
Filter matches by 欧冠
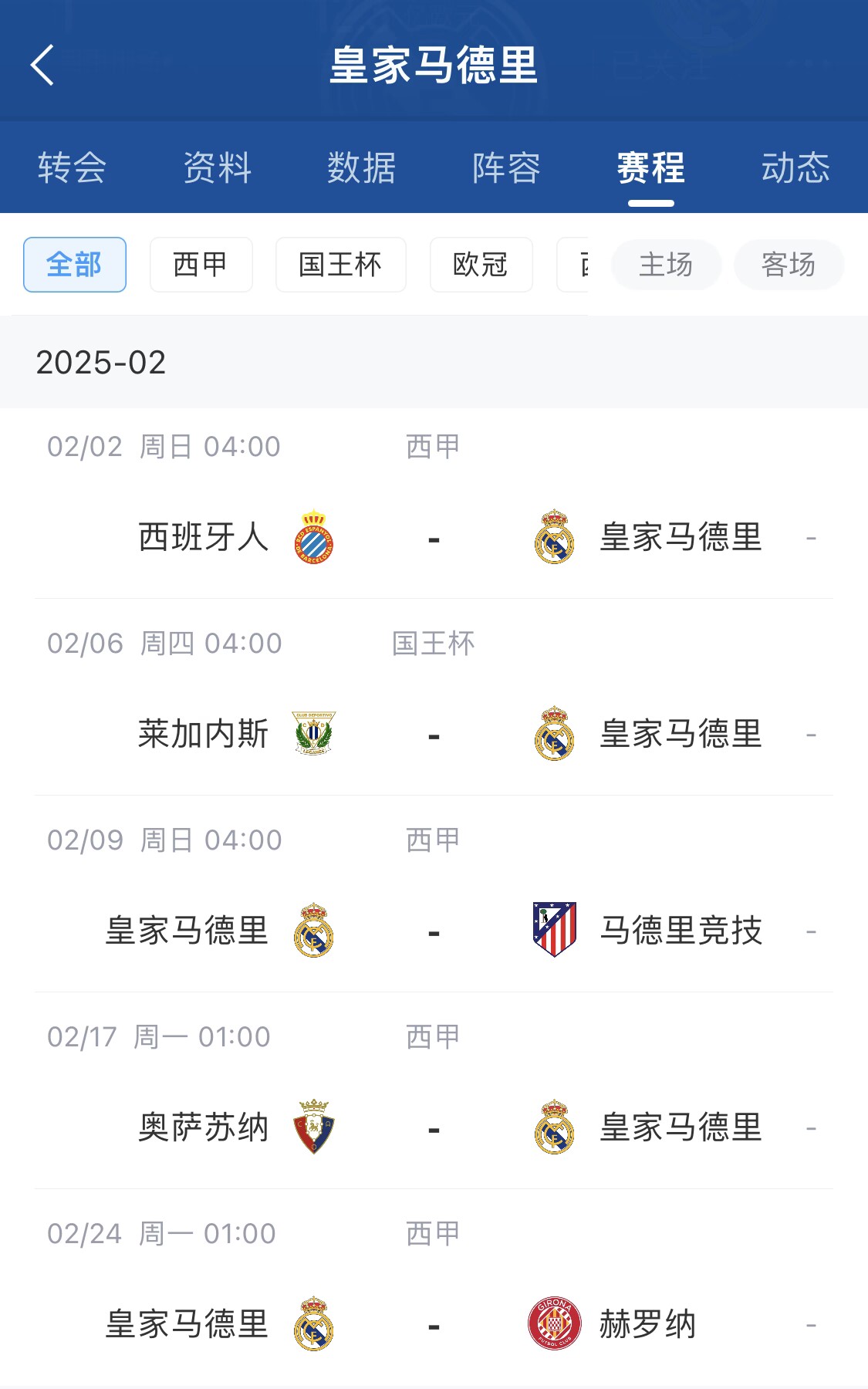(481, 265)
